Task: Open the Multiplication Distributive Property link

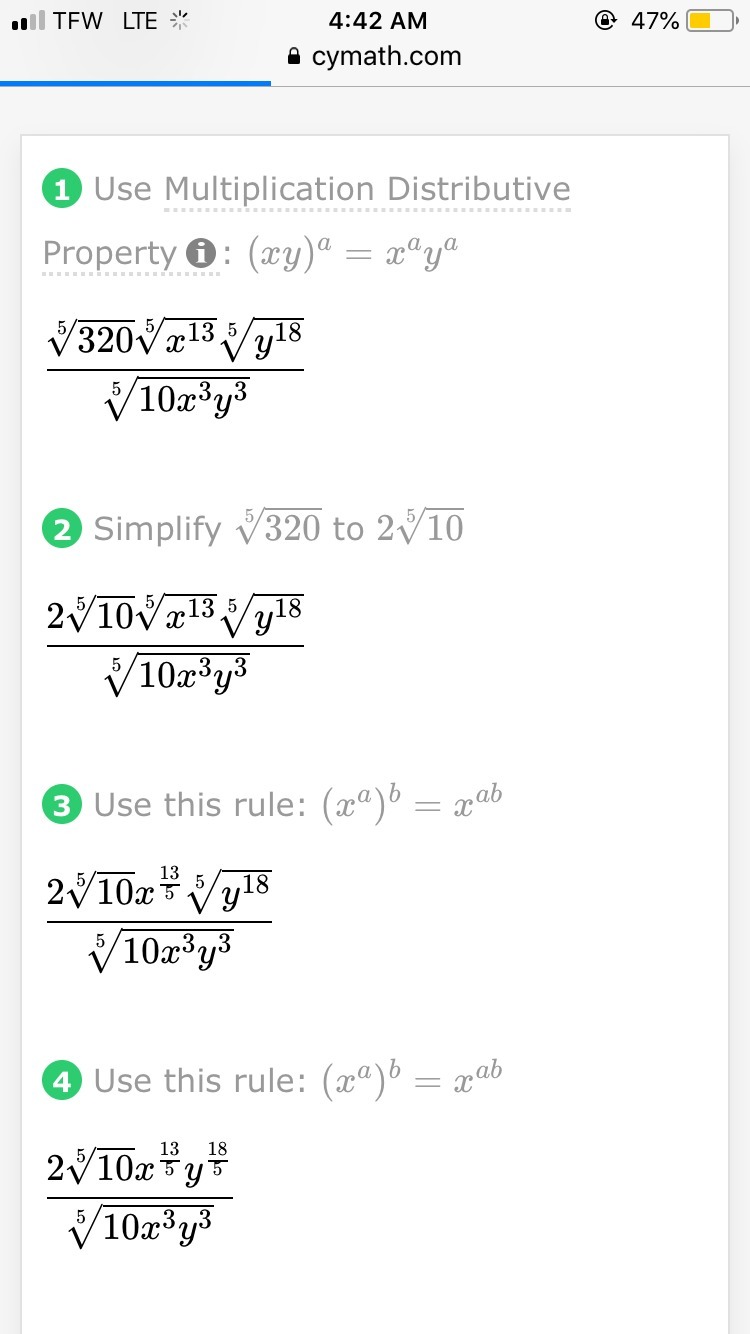Action: 366,189
